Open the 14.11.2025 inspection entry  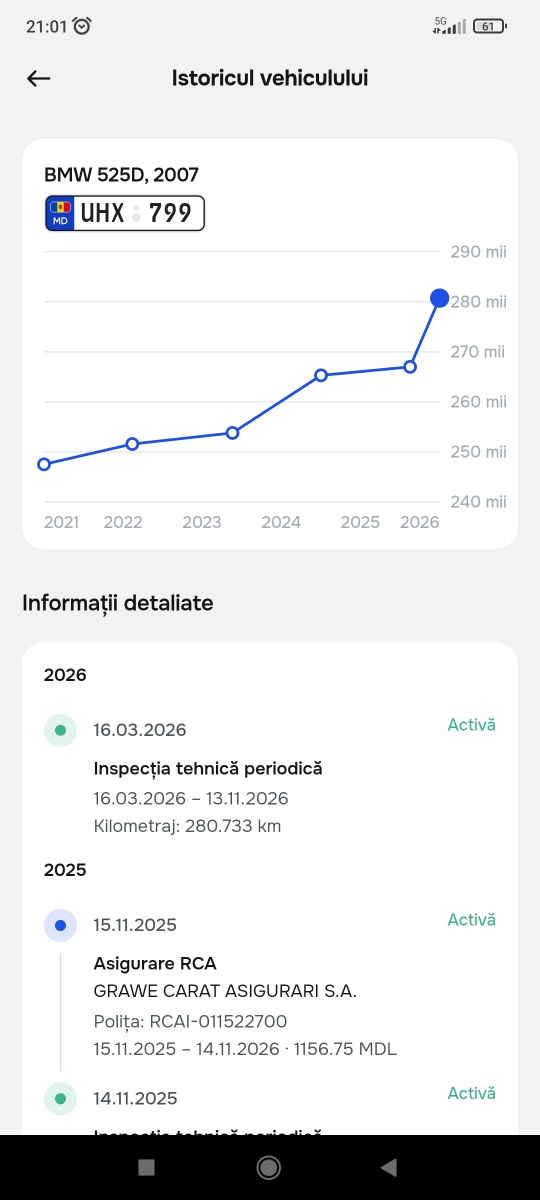(270, 1108)
